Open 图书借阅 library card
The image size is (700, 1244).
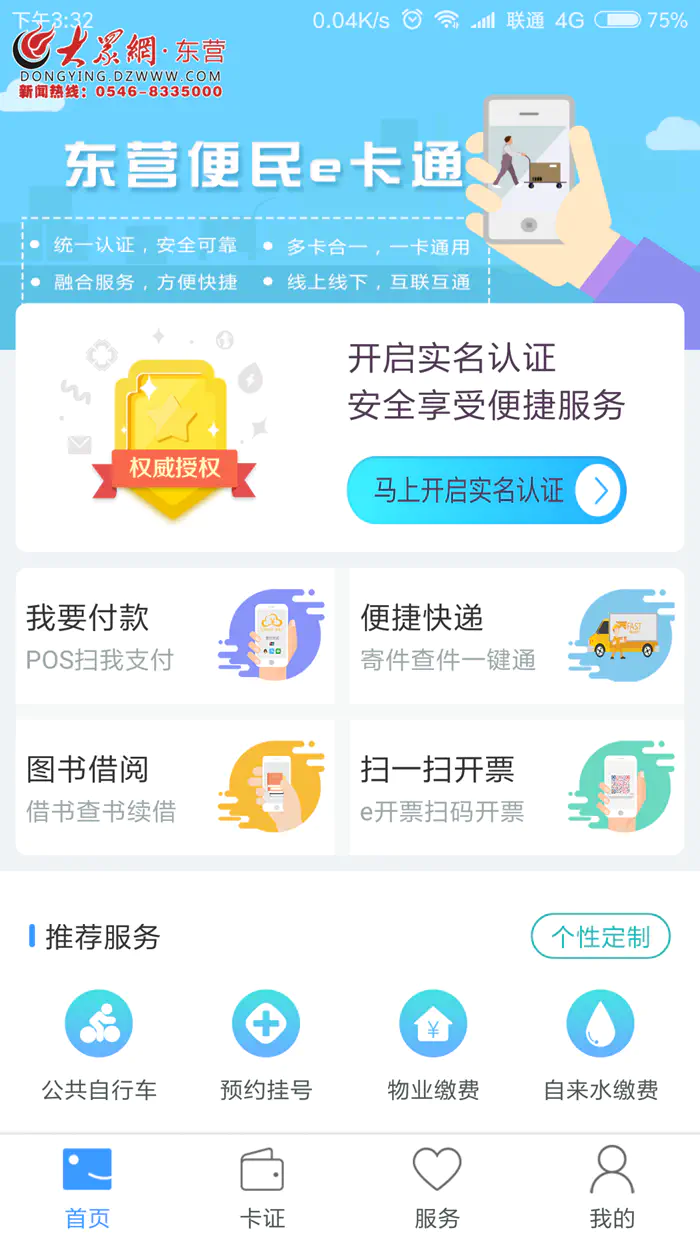[x=175, y=787]
